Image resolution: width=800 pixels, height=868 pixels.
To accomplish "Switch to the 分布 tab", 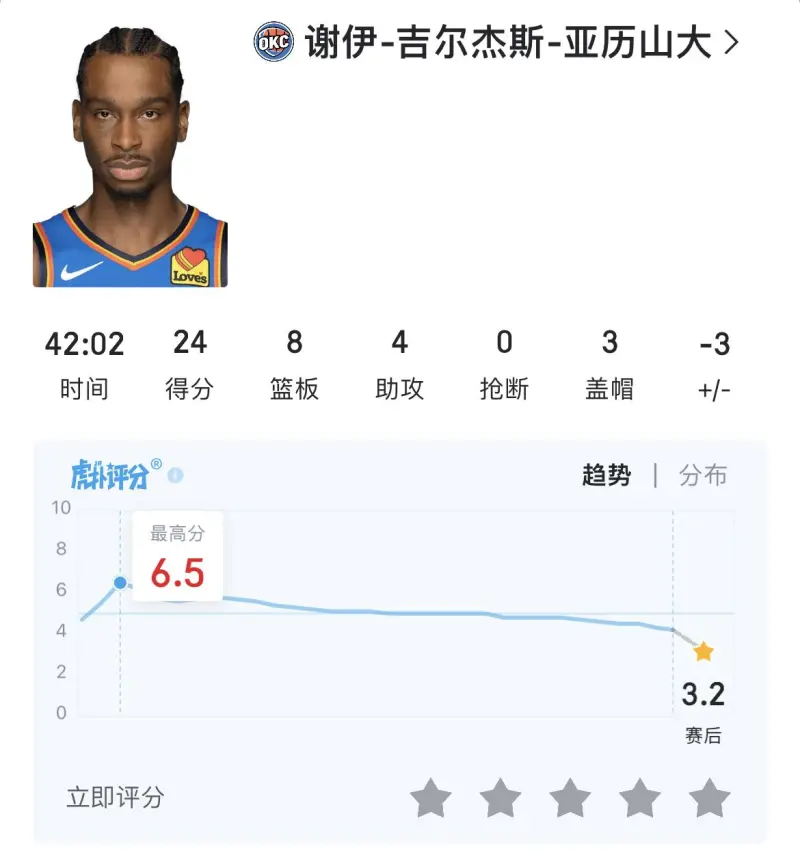I will 703,475.
